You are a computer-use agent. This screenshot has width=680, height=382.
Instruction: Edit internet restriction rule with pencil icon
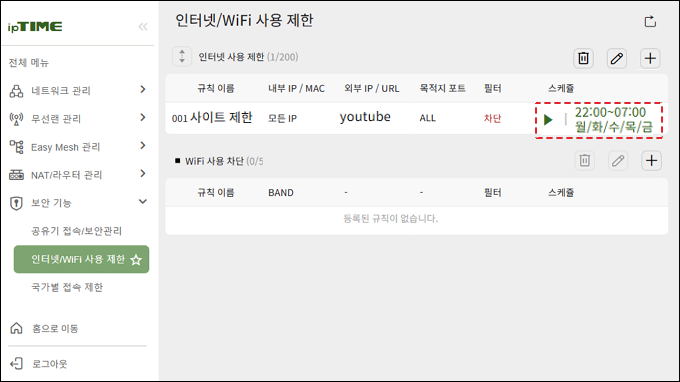coord(616,58)
